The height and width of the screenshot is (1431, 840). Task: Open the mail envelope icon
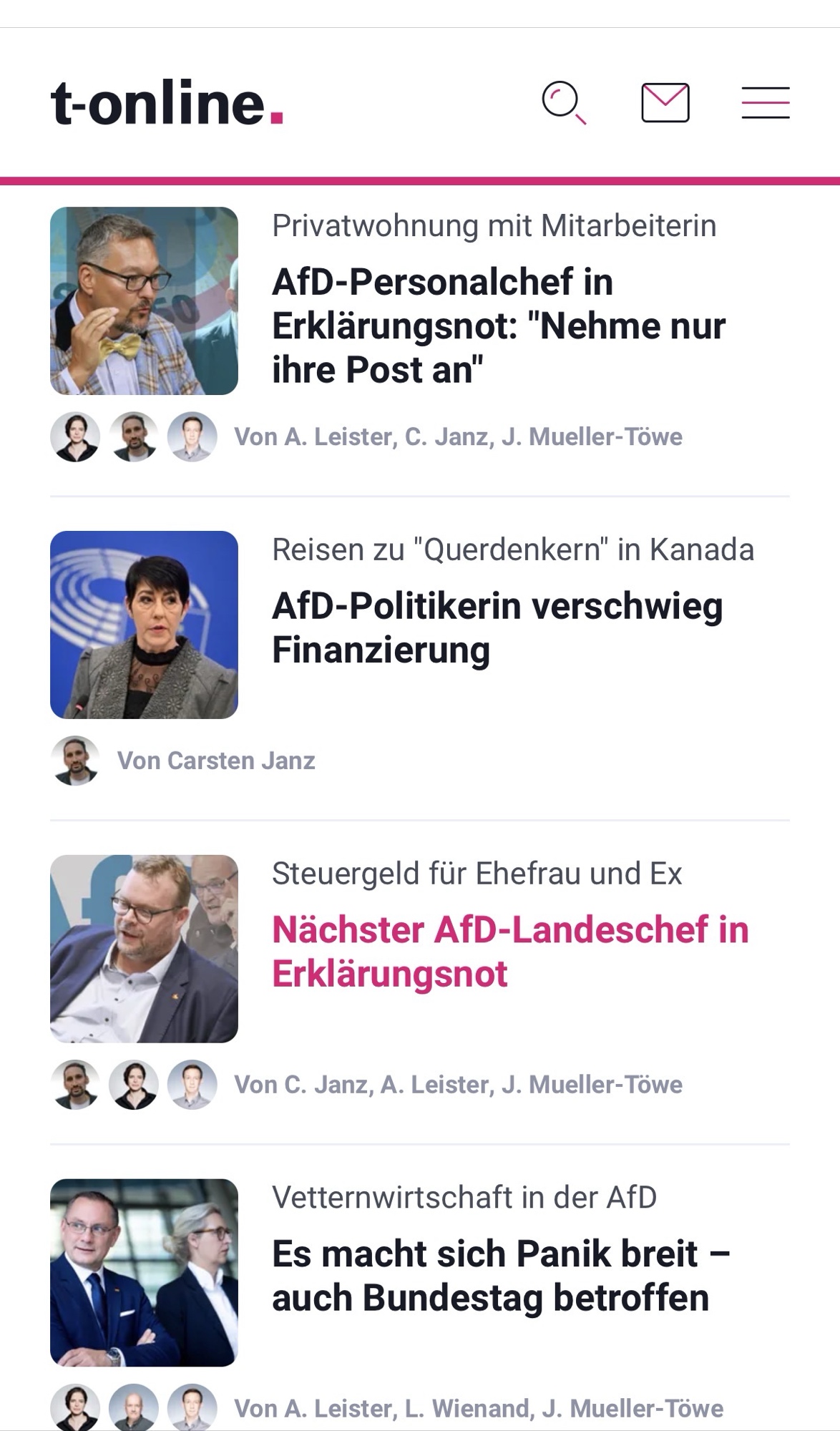tap(665, 103)
